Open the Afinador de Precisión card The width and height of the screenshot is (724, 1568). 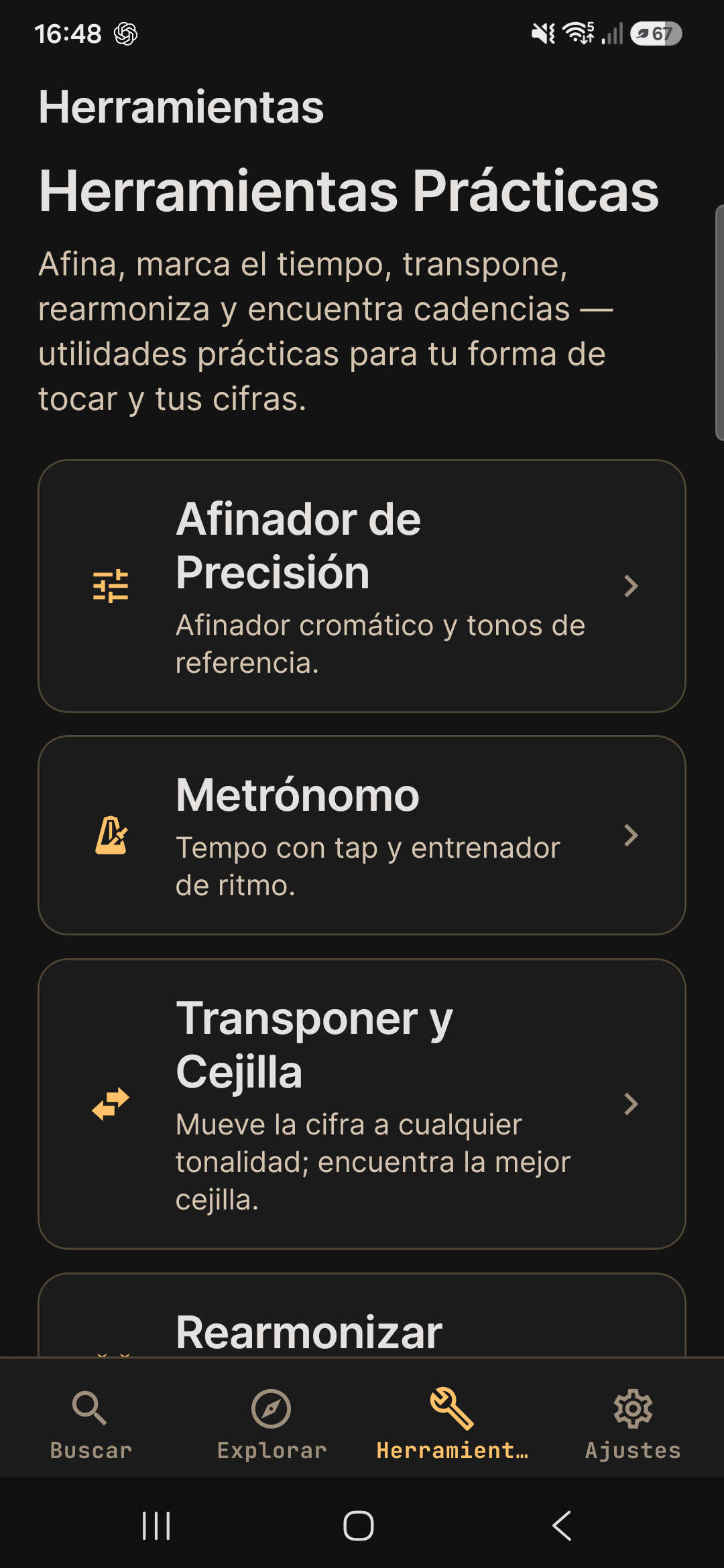point(362,586)
